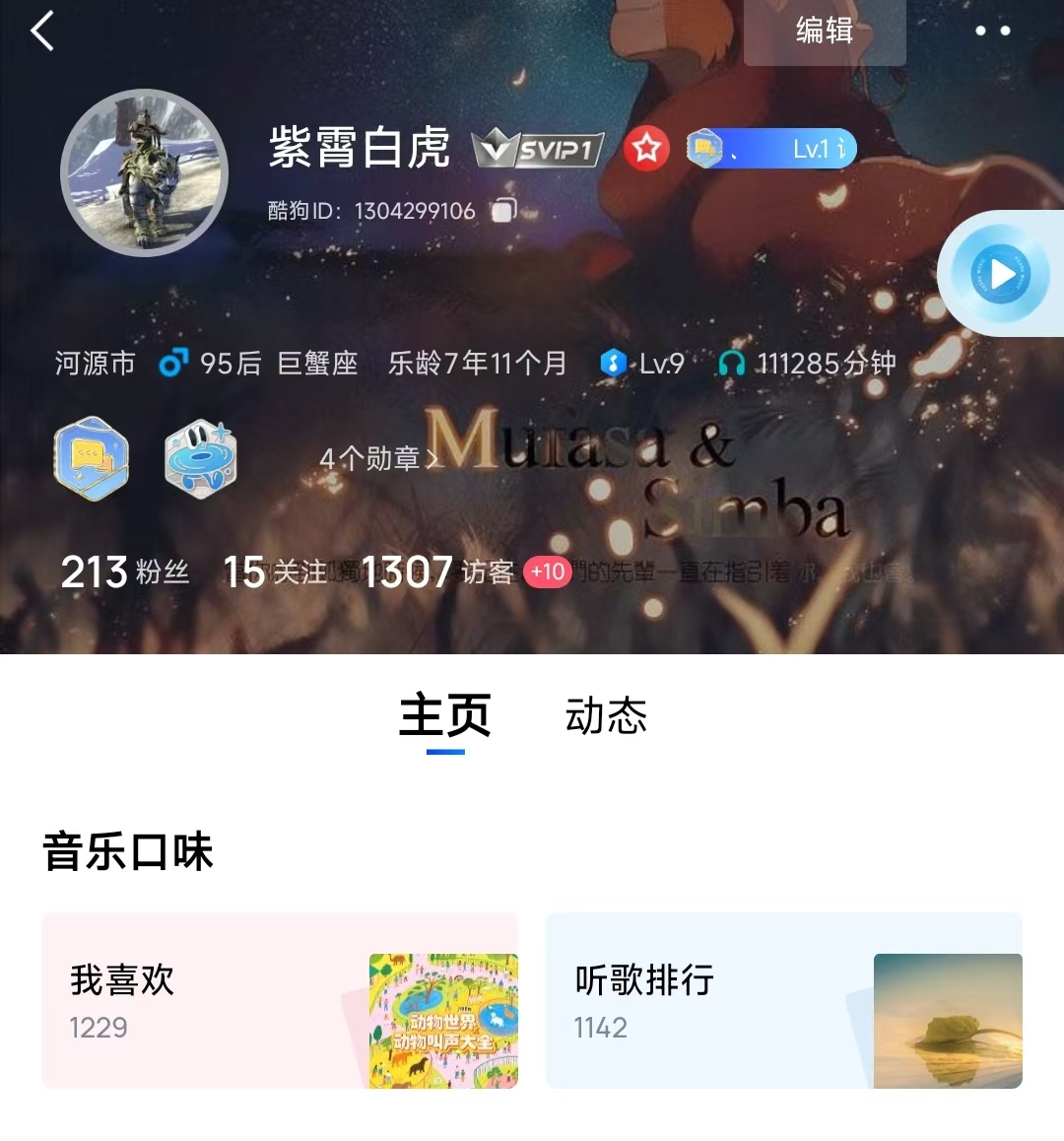Open the 15 关注 following list
1064x1141 pixels.
[x=275, y=571]
